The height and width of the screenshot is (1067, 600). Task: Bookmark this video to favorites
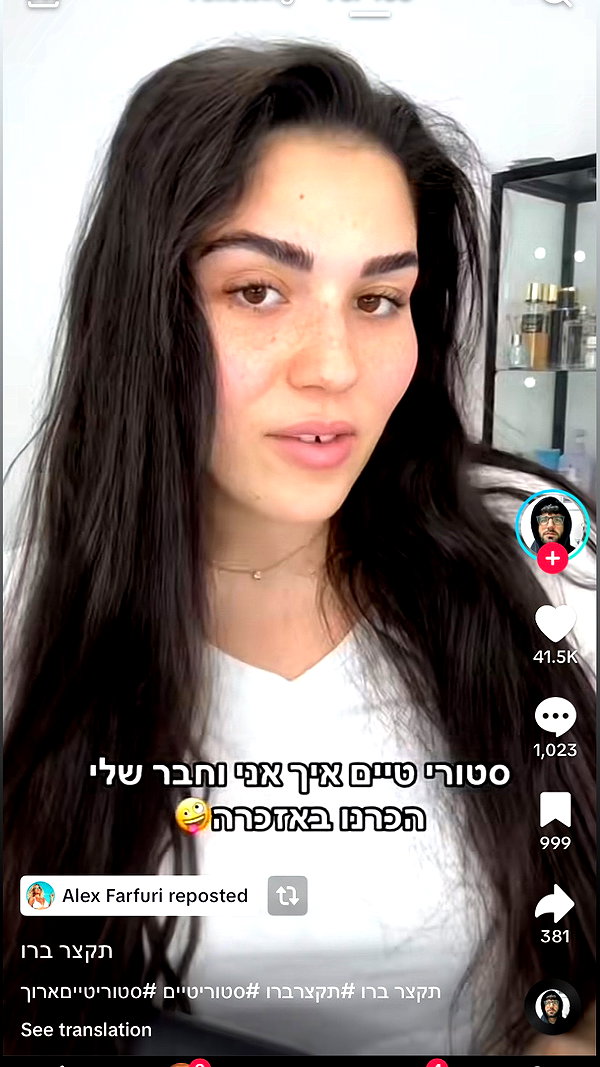point(555,810)
